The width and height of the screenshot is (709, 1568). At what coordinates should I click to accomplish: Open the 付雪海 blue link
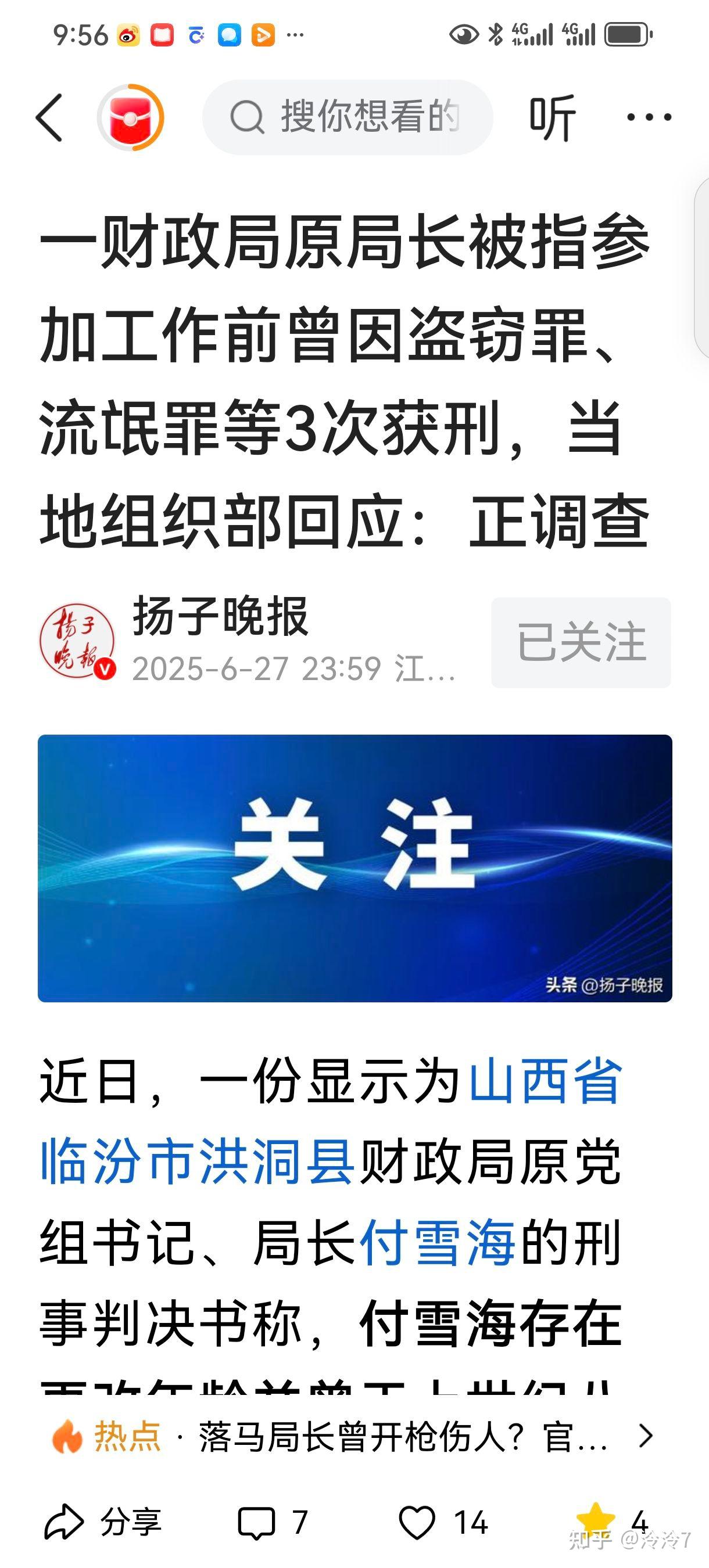pyautogui.click(x=438, y=1242)
